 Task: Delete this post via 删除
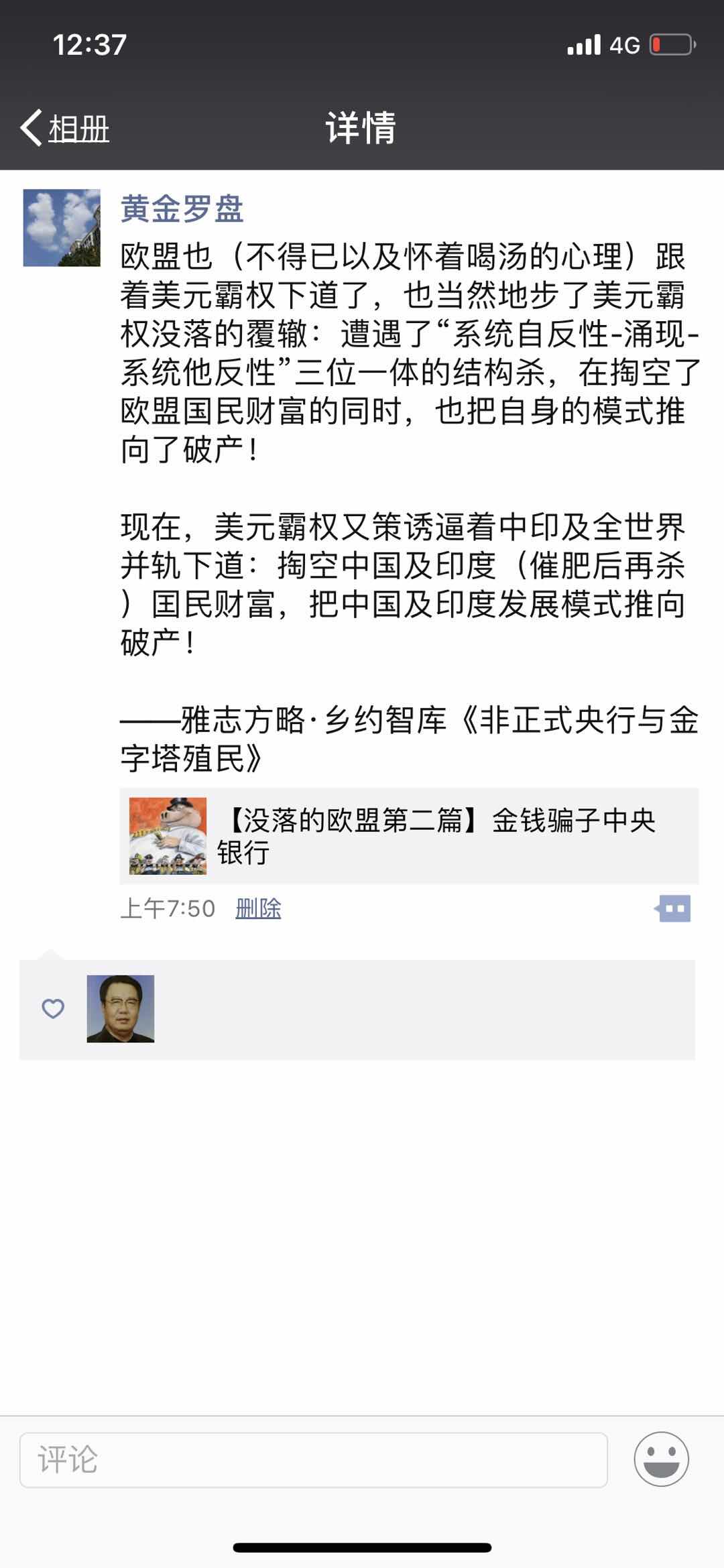[x=258, y=908]
